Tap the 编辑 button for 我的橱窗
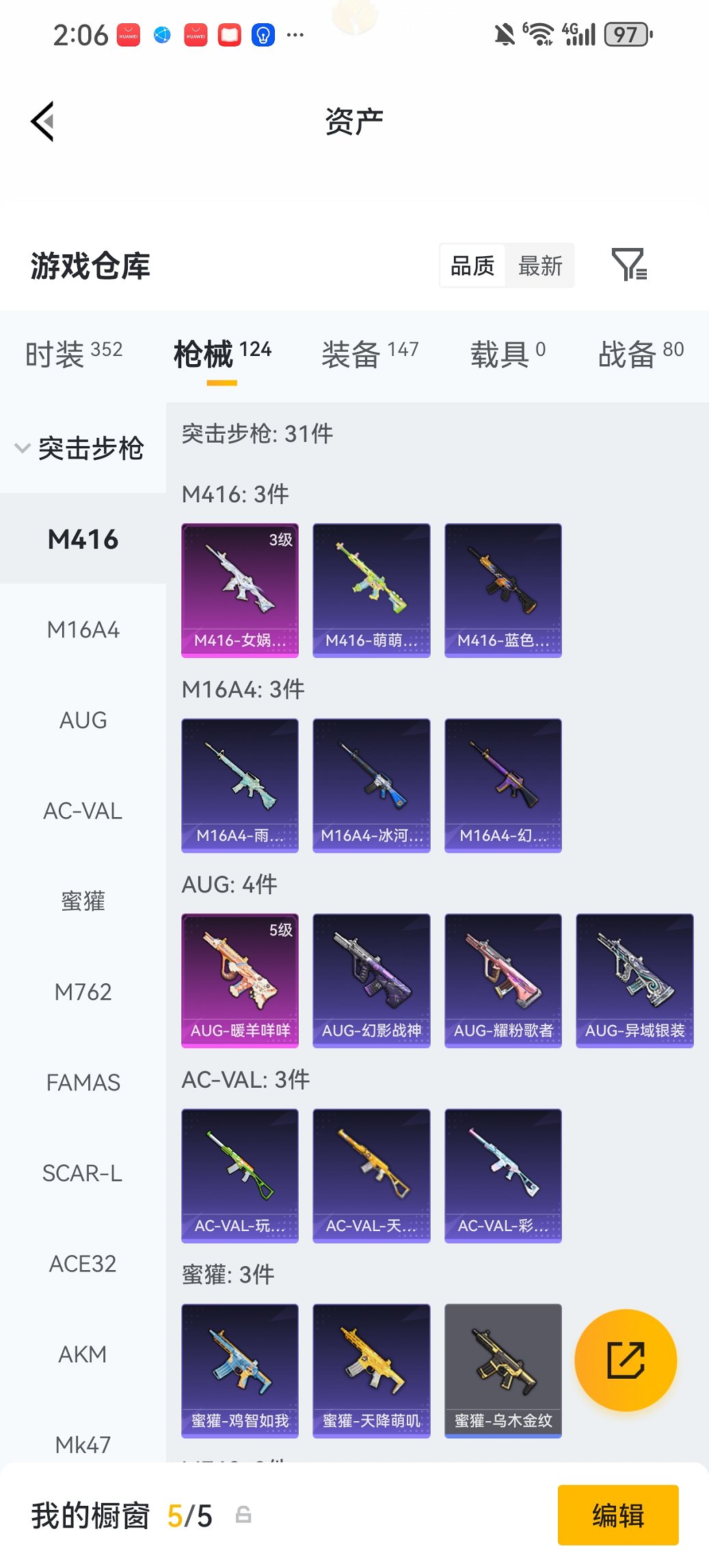This screenshot has width=709, height=1568. (618, 1515)
